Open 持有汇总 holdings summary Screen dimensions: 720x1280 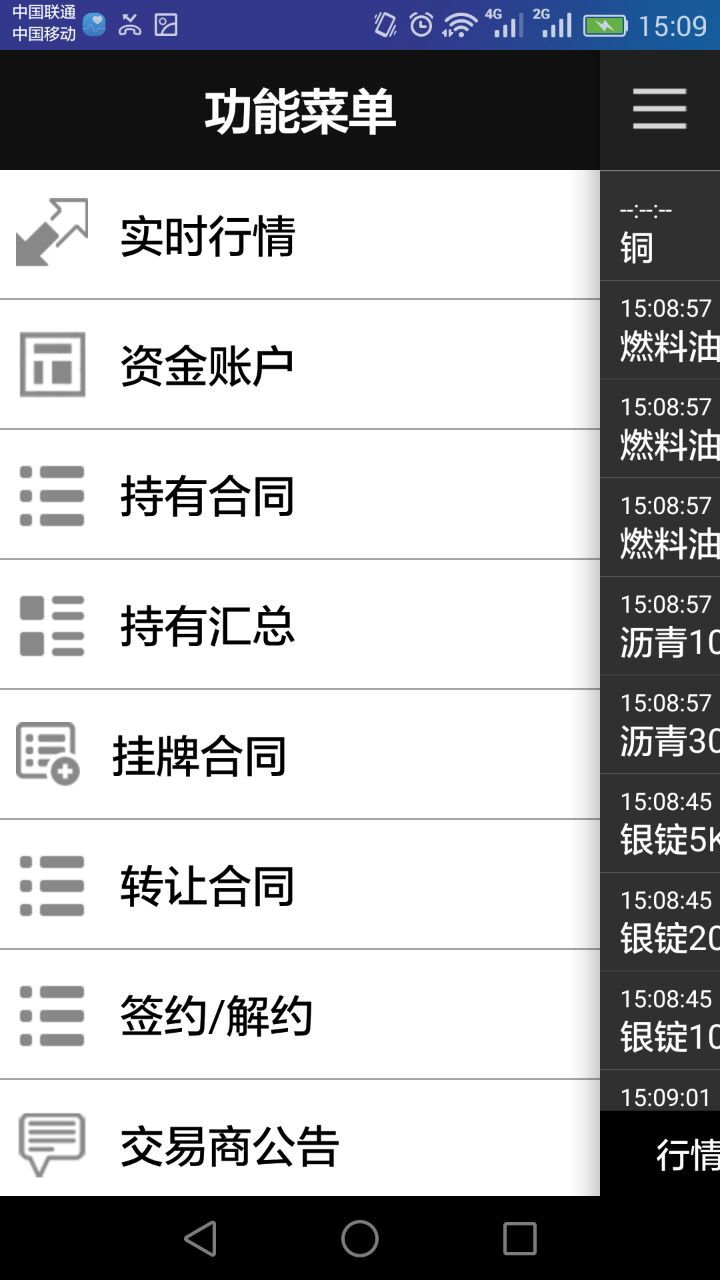(300, 625)
